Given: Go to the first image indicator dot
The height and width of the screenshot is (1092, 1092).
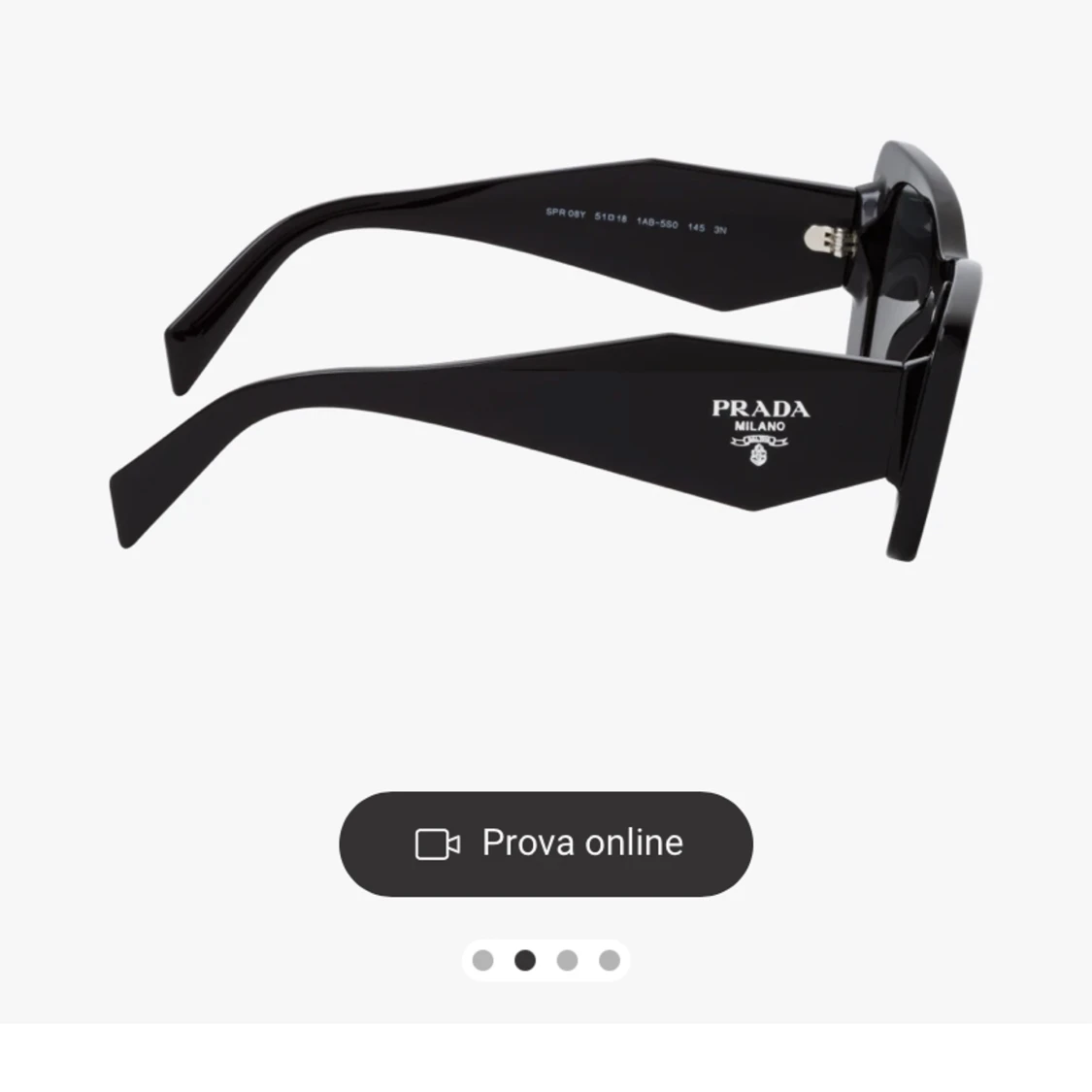Looking at the screenshot, I should [x=482, y=960].
